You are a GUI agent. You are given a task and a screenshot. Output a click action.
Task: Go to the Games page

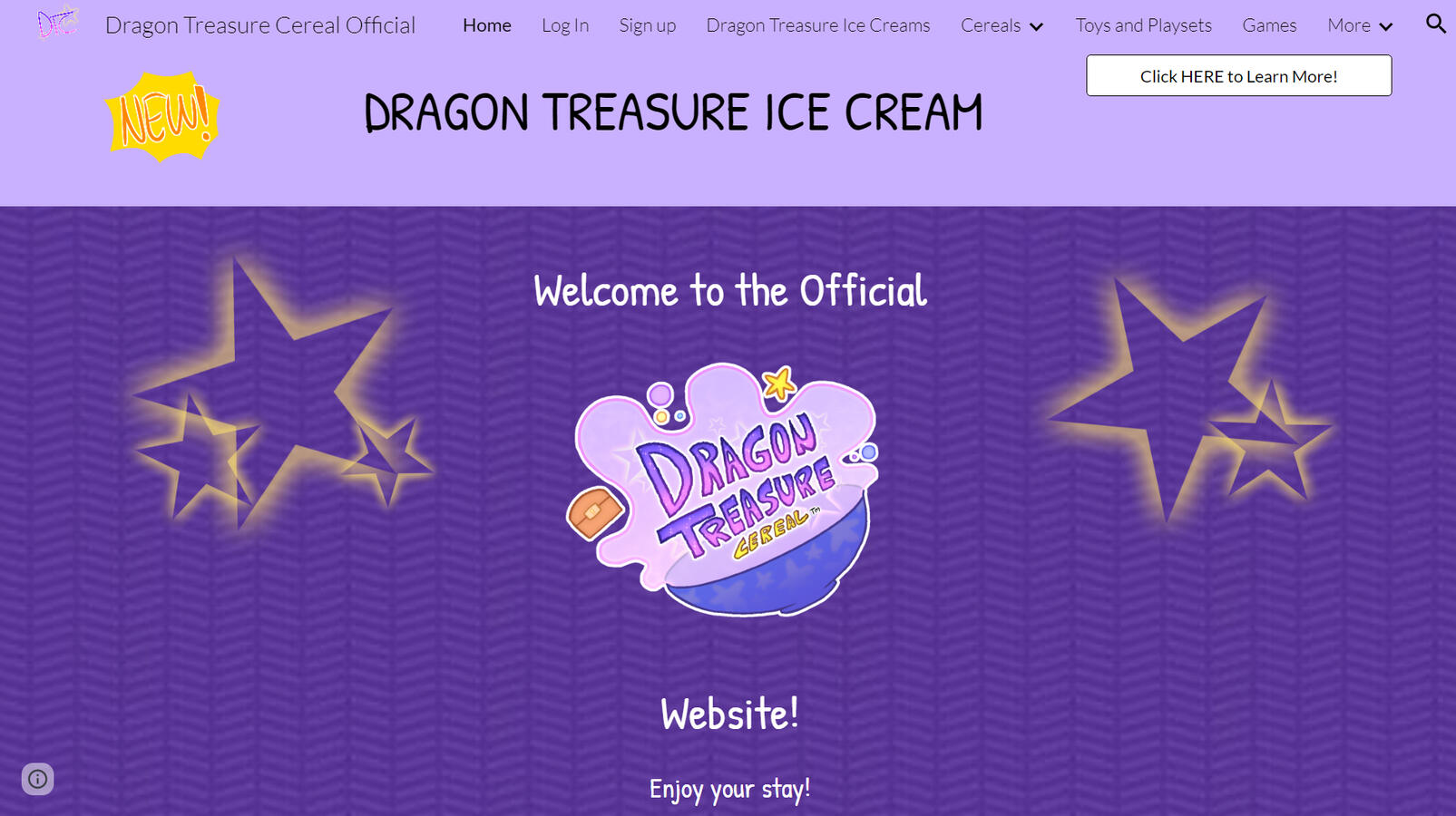point(1269,25)
